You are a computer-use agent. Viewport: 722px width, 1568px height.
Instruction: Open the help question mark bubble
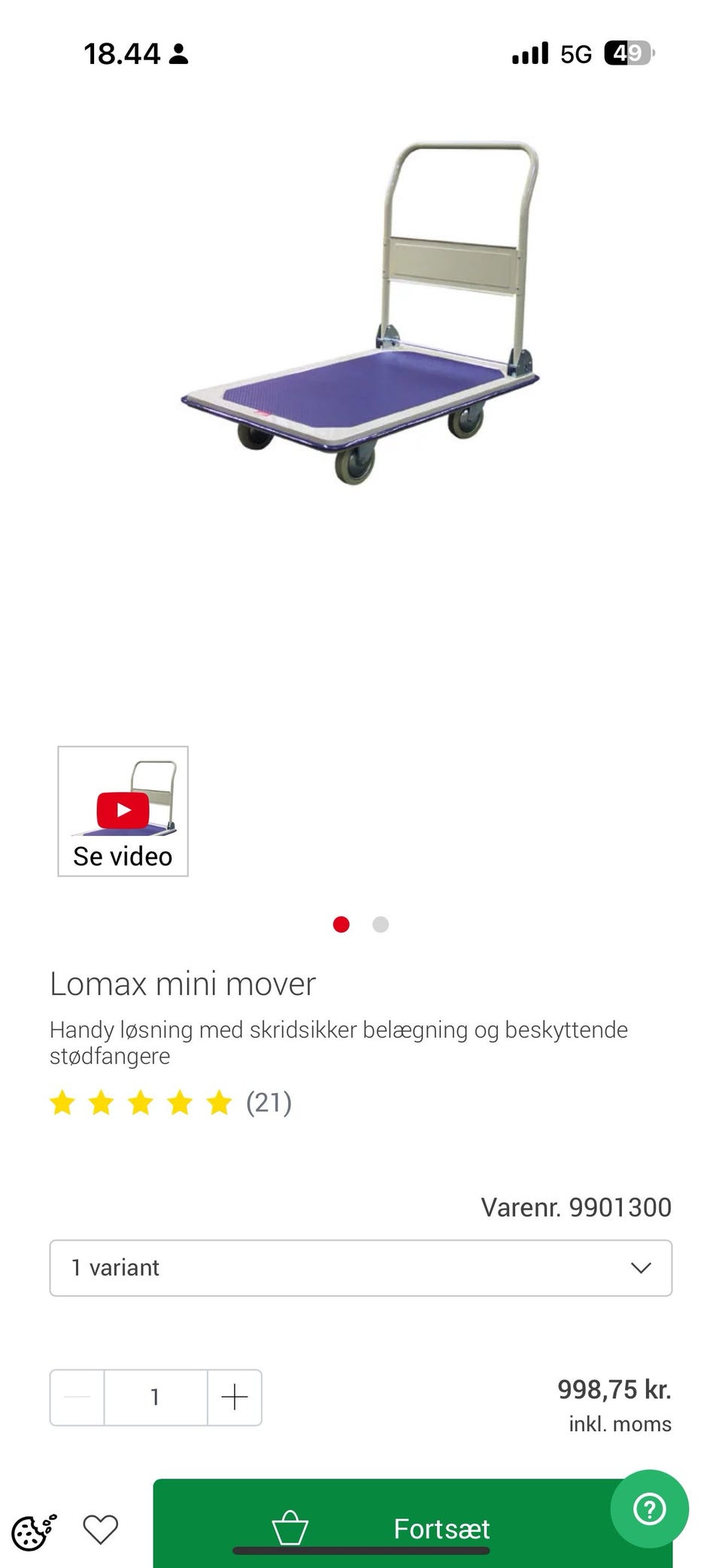649,1509
